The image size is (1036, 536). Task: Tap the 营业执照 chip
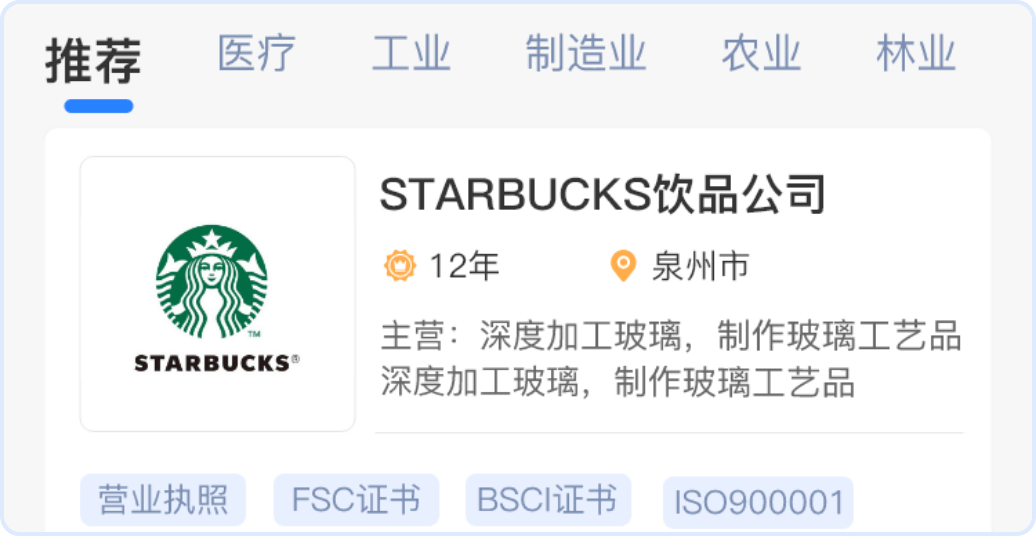(x=163, y=500)
